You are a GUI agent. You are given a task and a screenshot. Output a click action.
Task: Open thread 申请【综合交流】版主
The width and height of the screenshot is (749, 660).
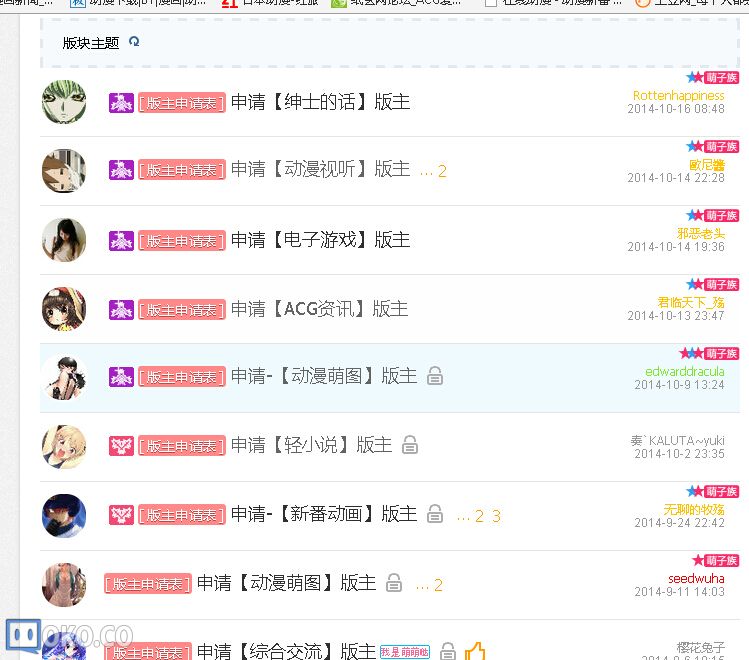pyautogui.click(x=286, y=652)
